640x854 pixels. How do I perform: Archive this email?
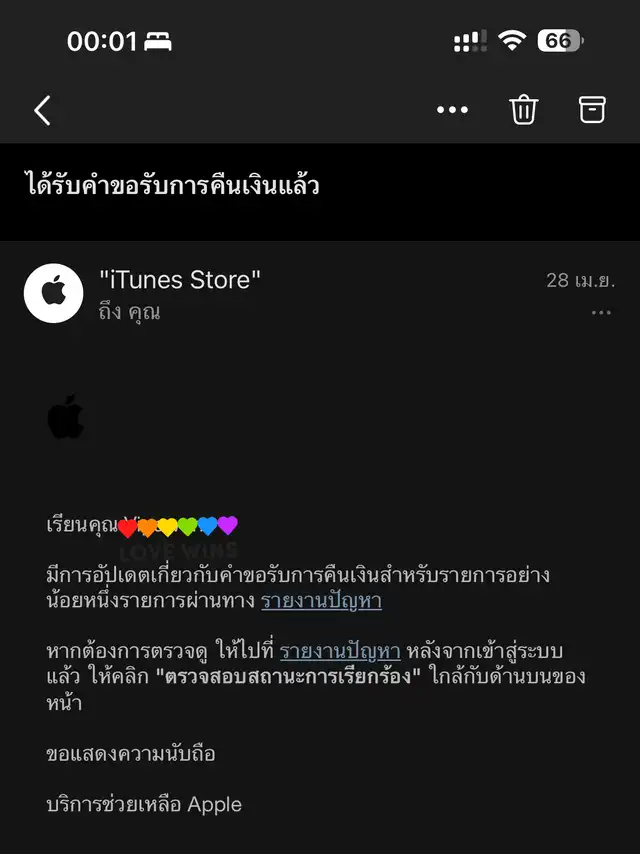593,110
